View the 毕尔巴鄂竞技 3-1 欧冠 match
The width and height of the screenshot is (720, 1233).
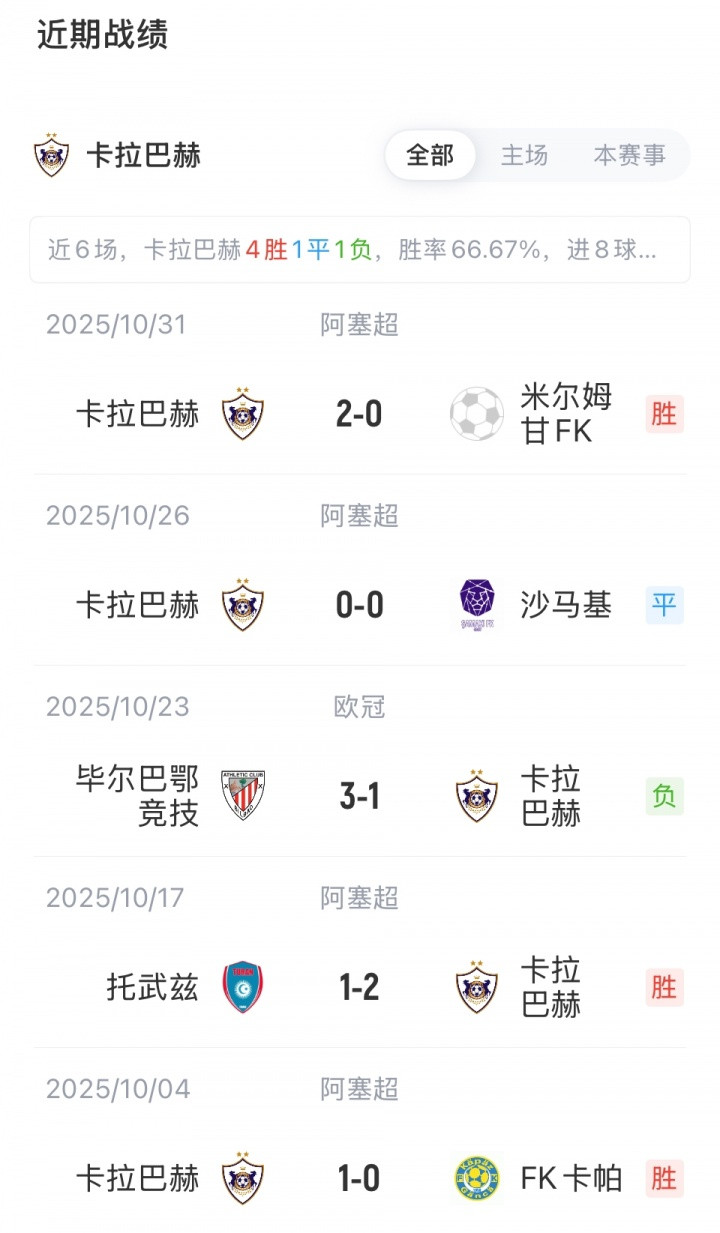pyautogui.click(x=359, y=796)
